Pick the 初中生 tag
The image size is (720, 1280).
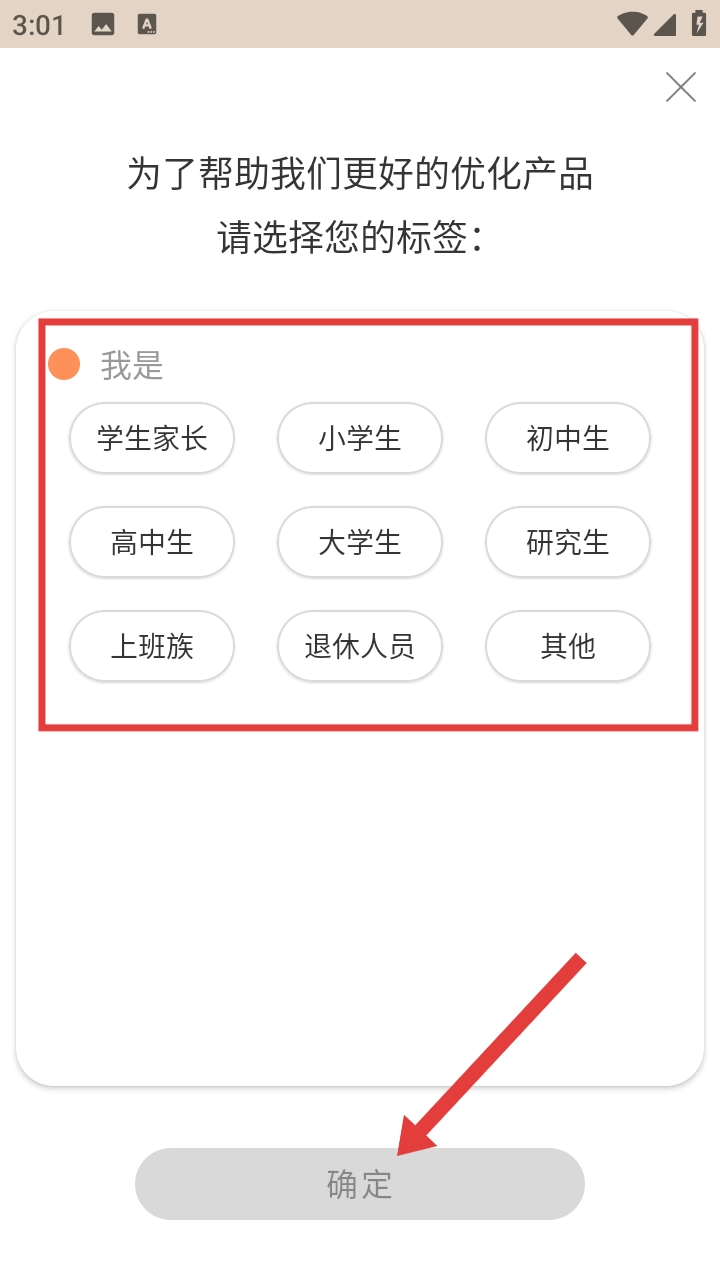coord(568,438)
